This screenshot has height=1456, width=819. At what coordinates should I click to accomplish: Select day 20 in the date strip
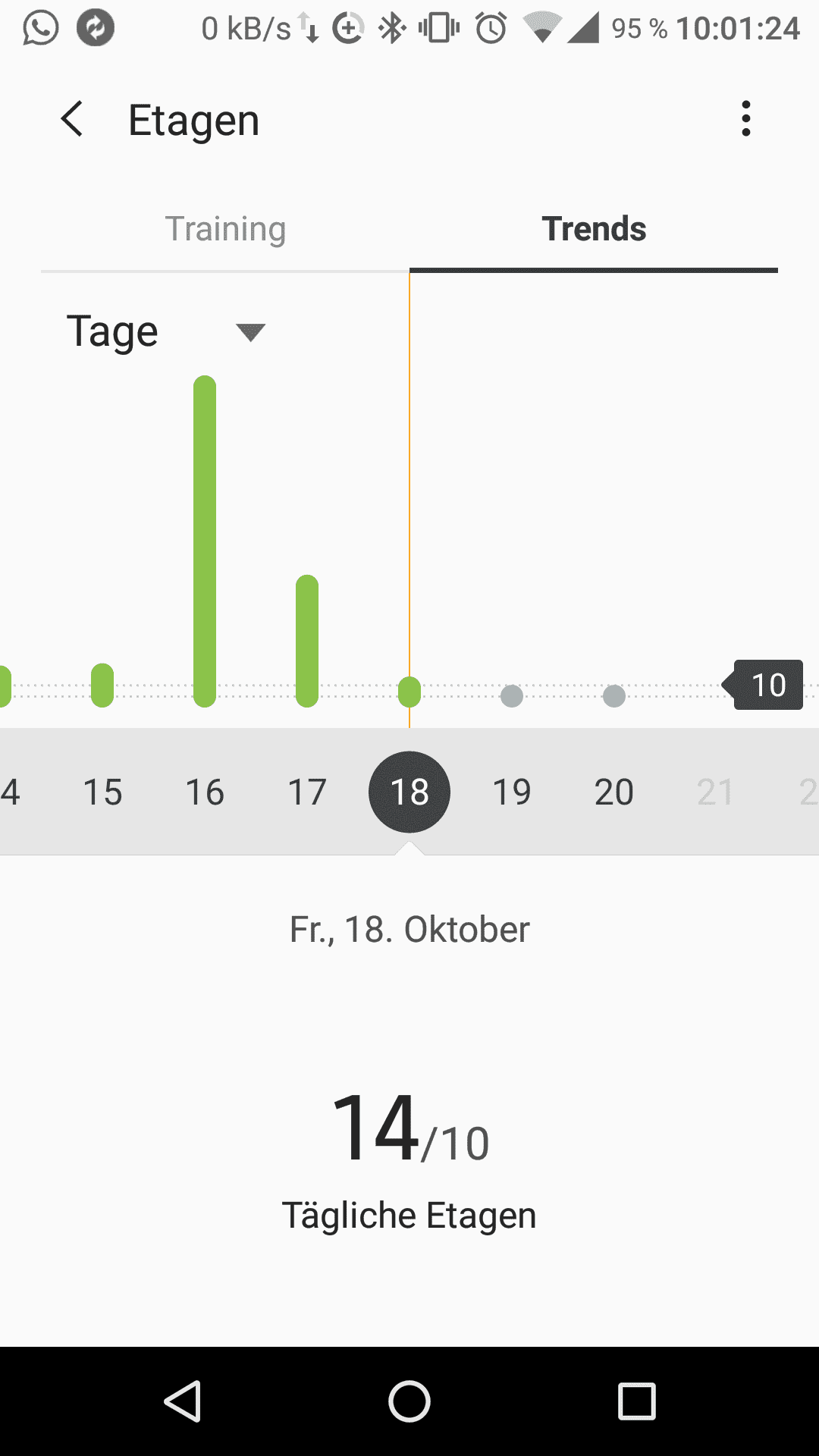tap(614, 792)
